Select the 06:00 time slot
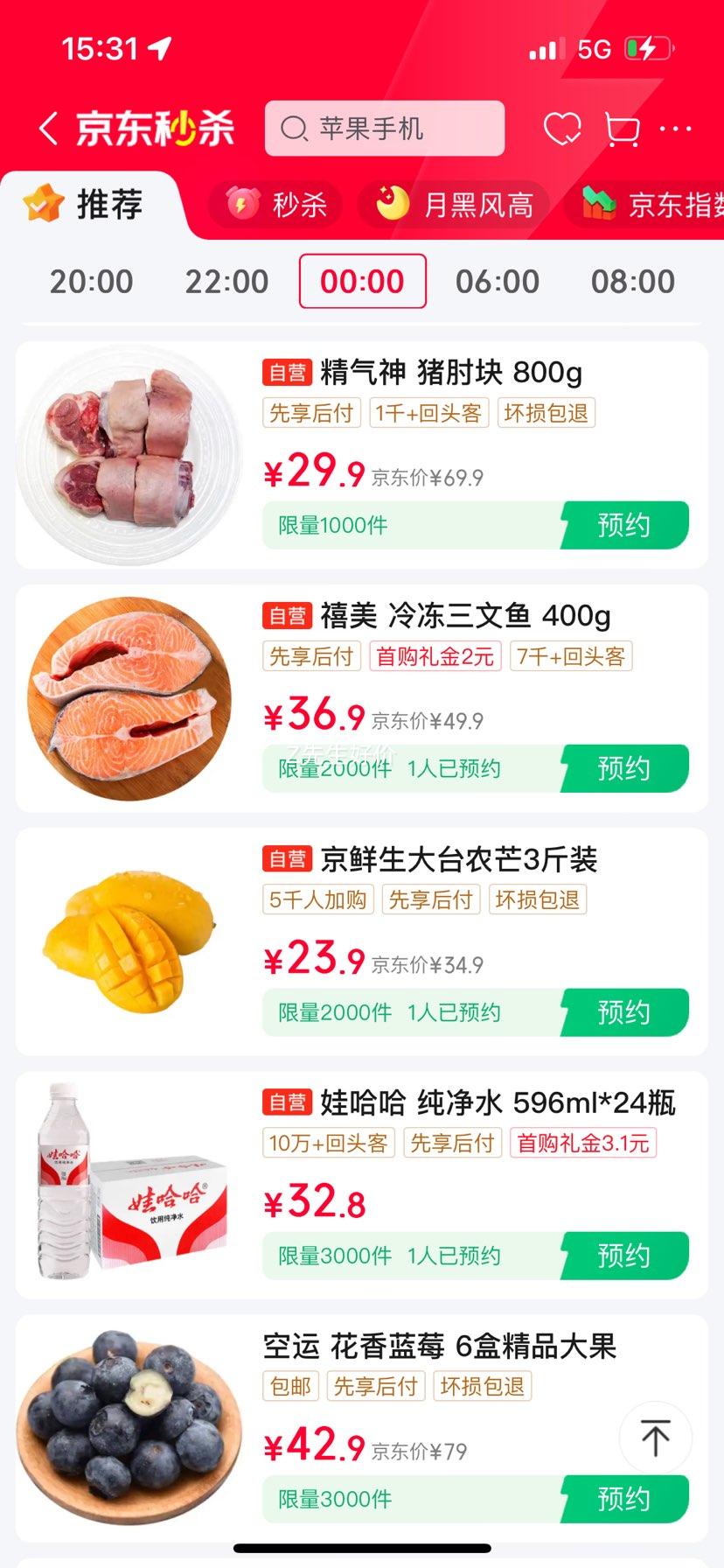This screenshot has width=724, height=1568. pyautogui.click(x=498, y=282)
